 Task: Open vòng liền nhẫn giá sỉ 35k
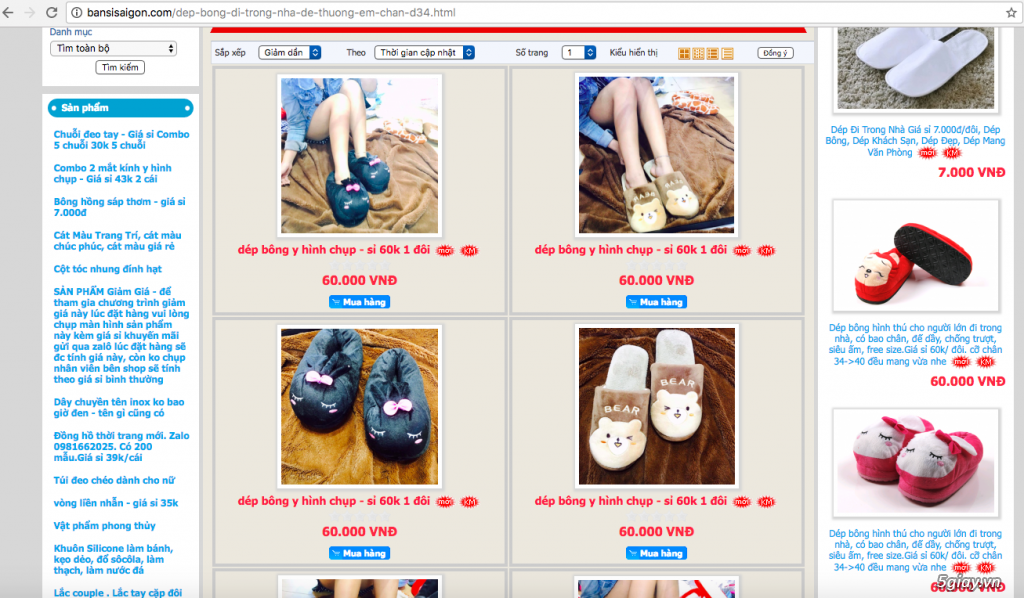pyautogui.click(x=115, y=503)
